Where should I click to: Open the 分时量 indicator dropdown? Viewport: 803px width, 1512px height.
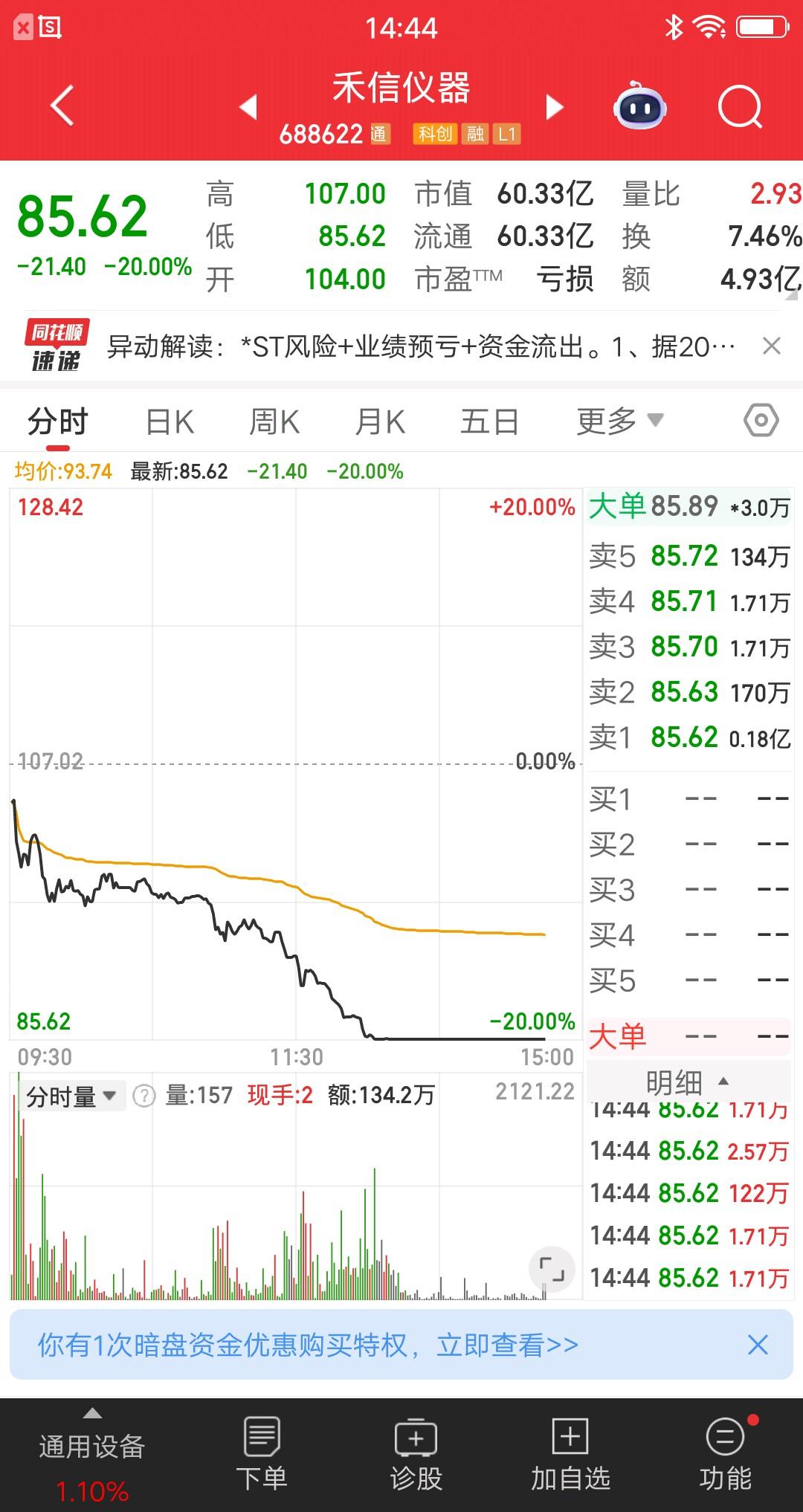pos(71,1095)
